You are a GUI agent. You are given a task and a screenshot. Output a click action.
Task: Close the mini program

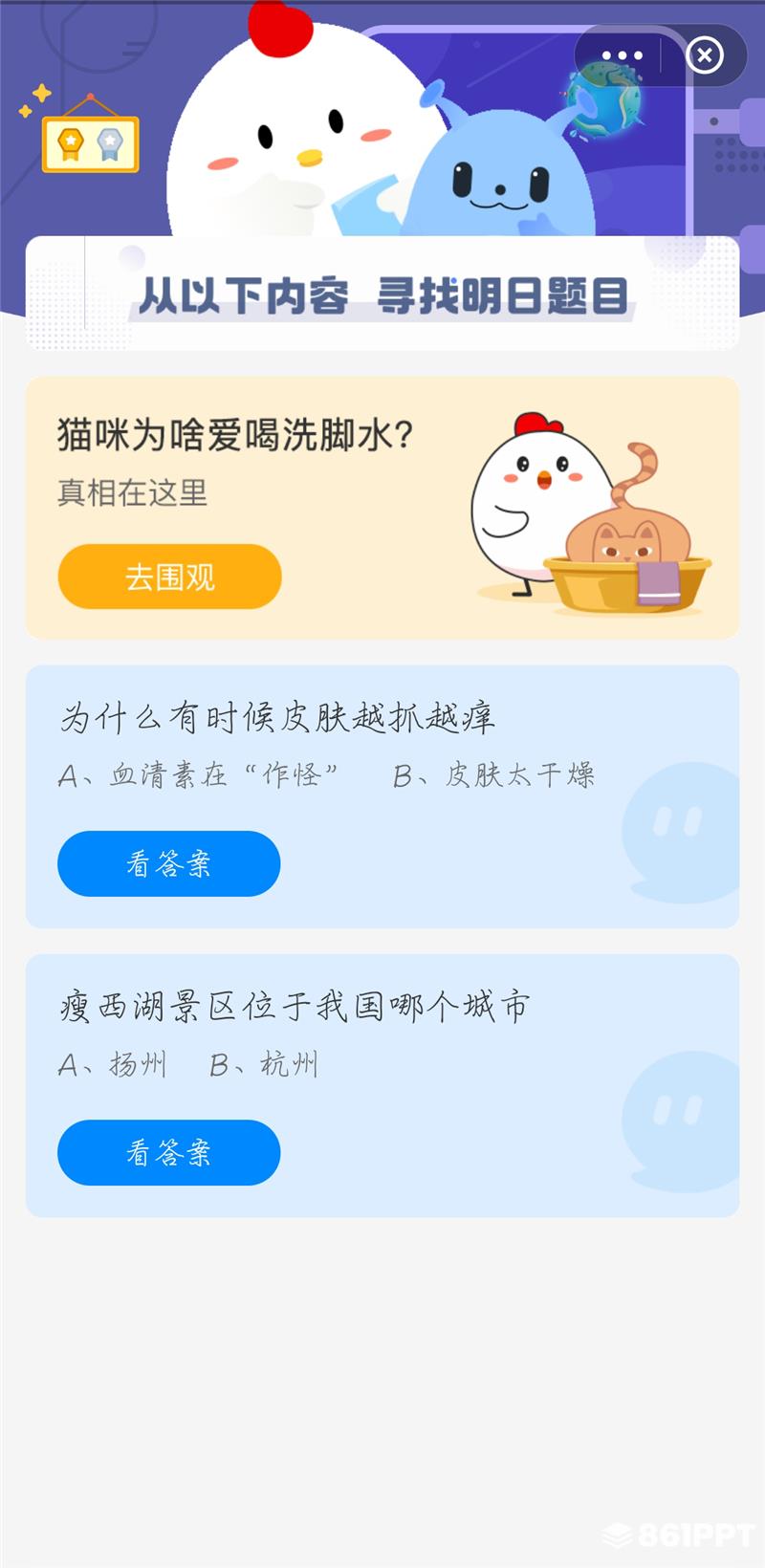(x=705, y=55)
